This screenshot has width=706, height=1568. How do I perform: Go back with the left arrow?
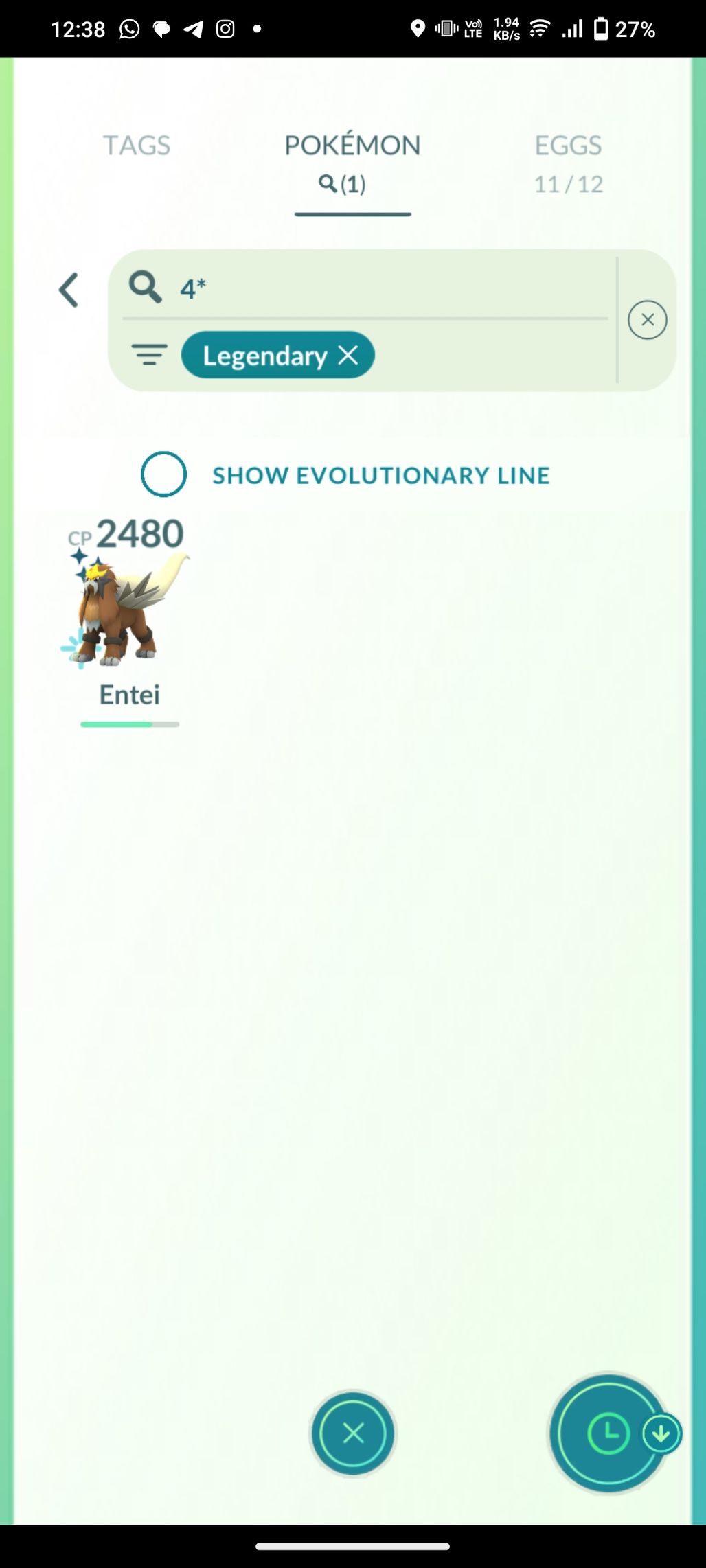[69, 290]
